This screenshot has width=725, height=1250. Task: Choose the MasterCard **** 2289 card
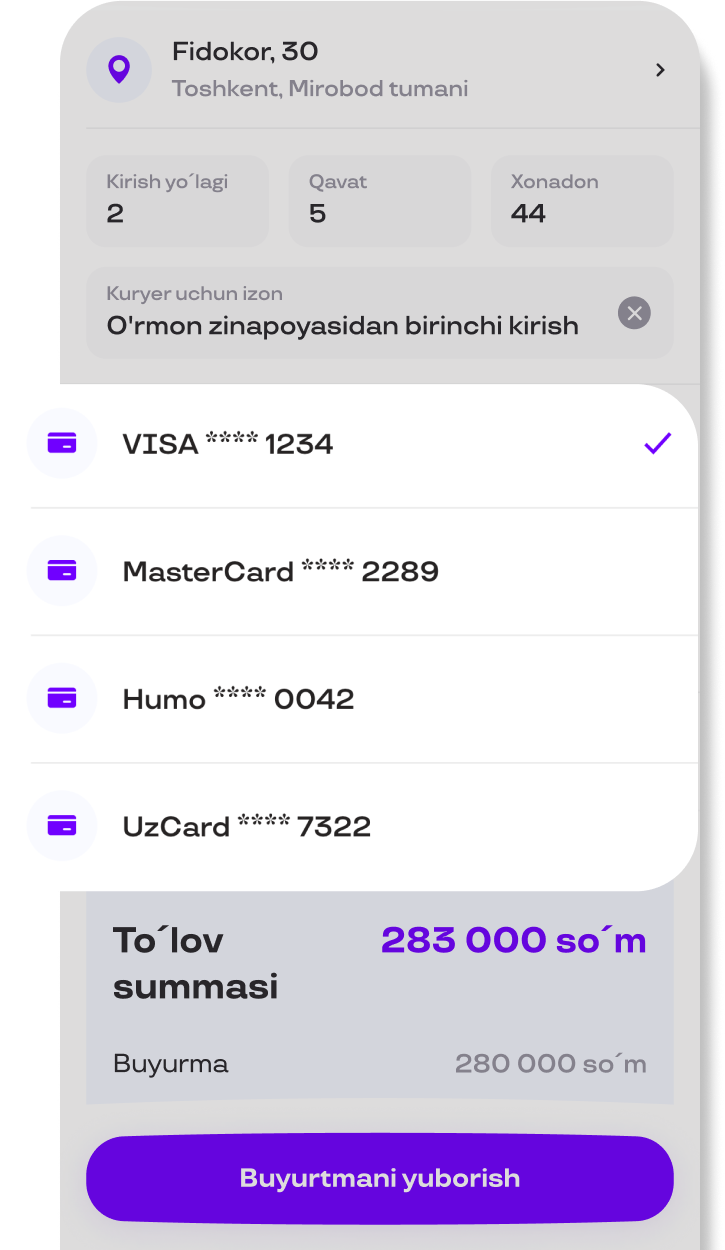point(364,571)
